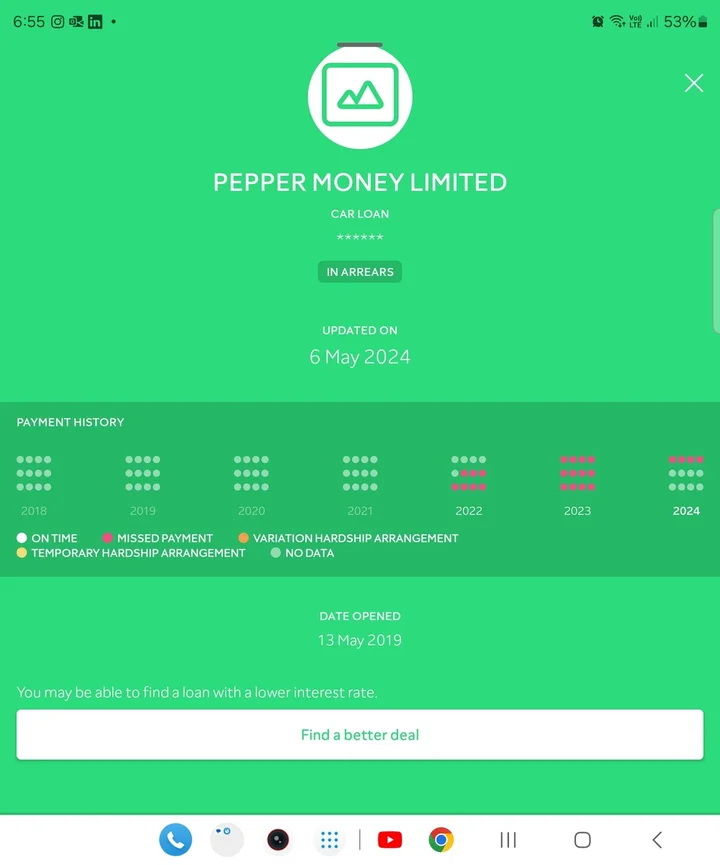Tap Find a better deal button
The height and width of the screenshot is (865, 720).
(x=360, y=735)
